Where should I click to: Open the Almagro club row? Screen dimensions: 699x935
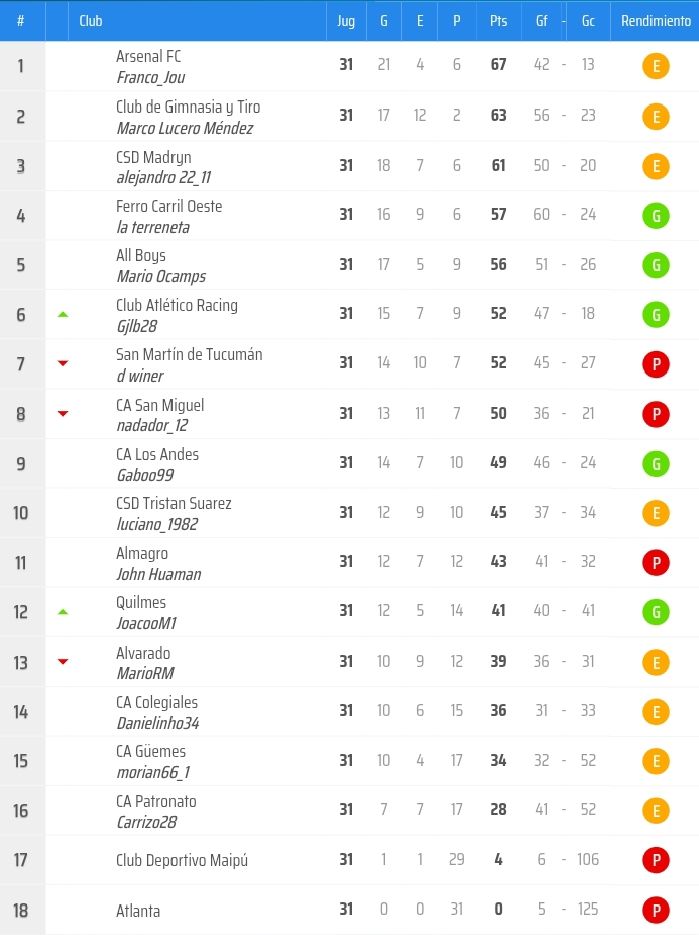142,553
